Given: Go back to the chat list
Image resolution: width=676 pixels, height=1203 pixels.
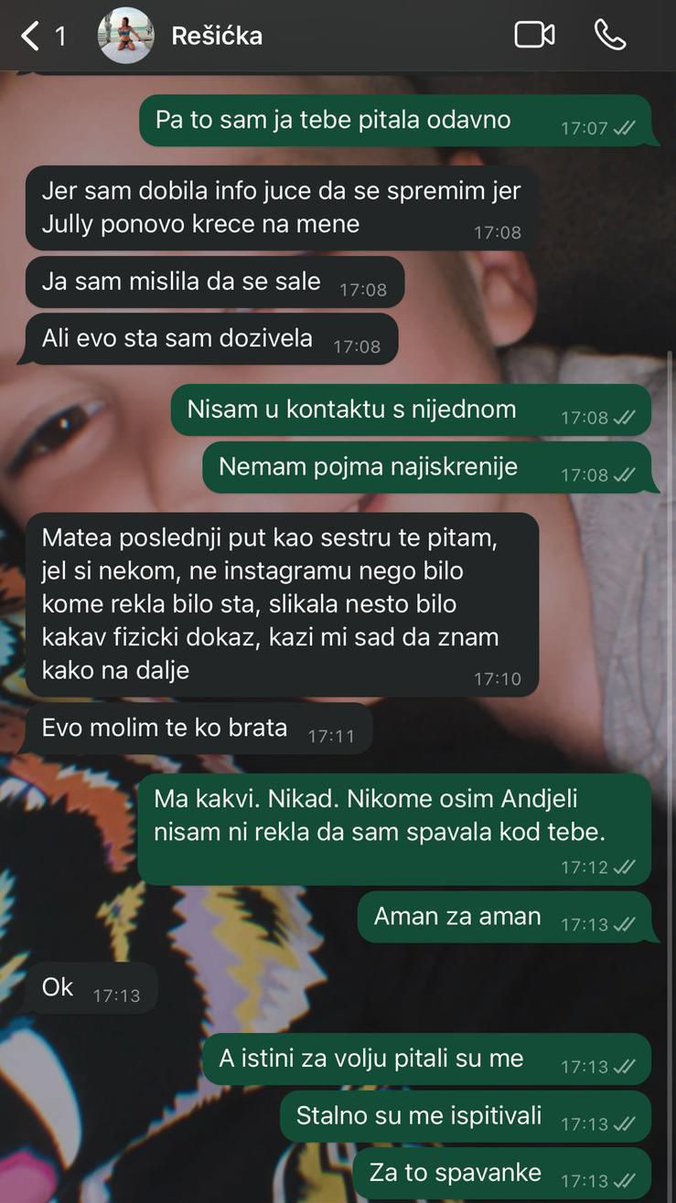Looking at the screenshot, I should click(x=32, y=36).
